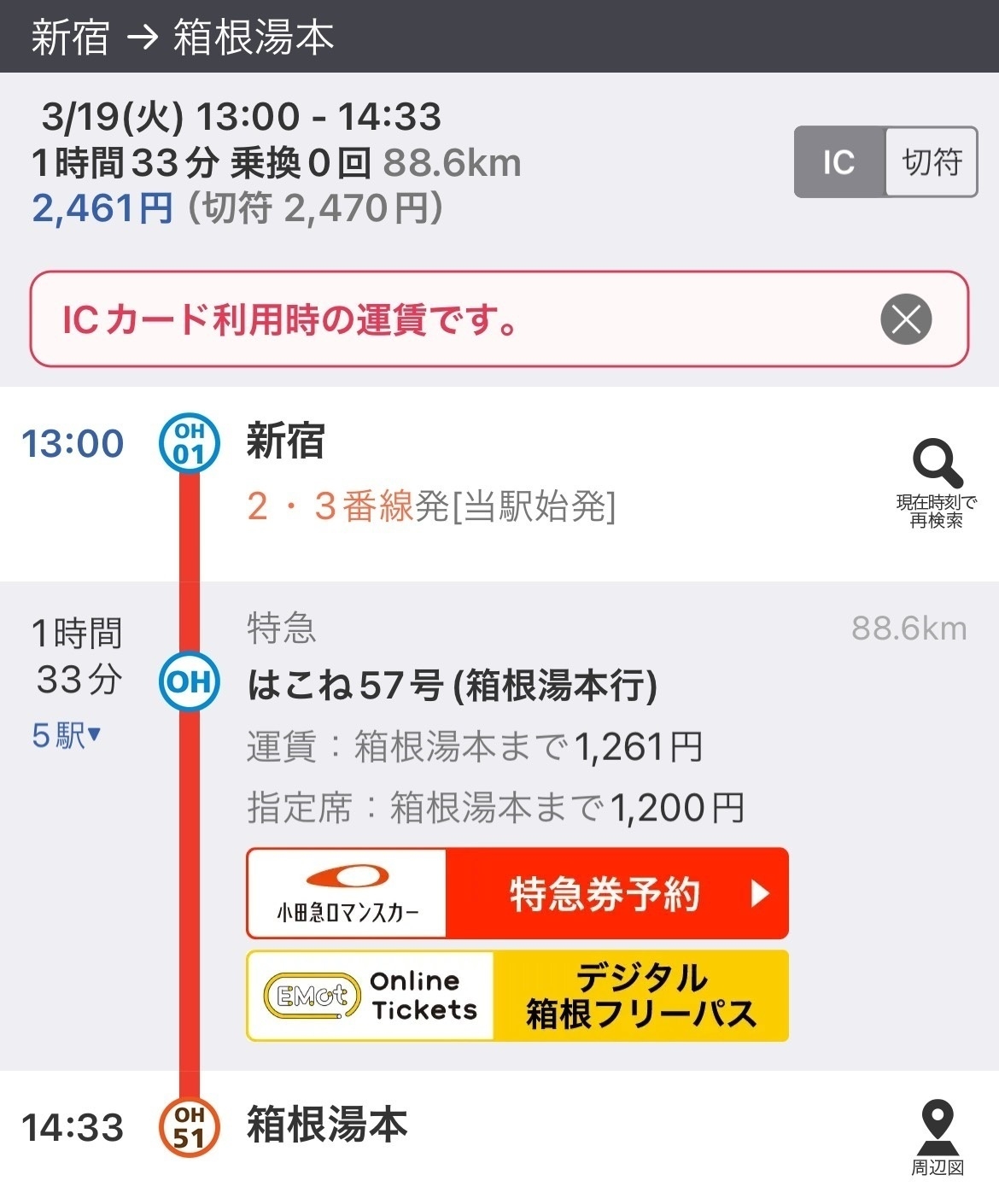999x1204 pixels.
Task: Switch fare display to IC
Action: tap(838, 162)
